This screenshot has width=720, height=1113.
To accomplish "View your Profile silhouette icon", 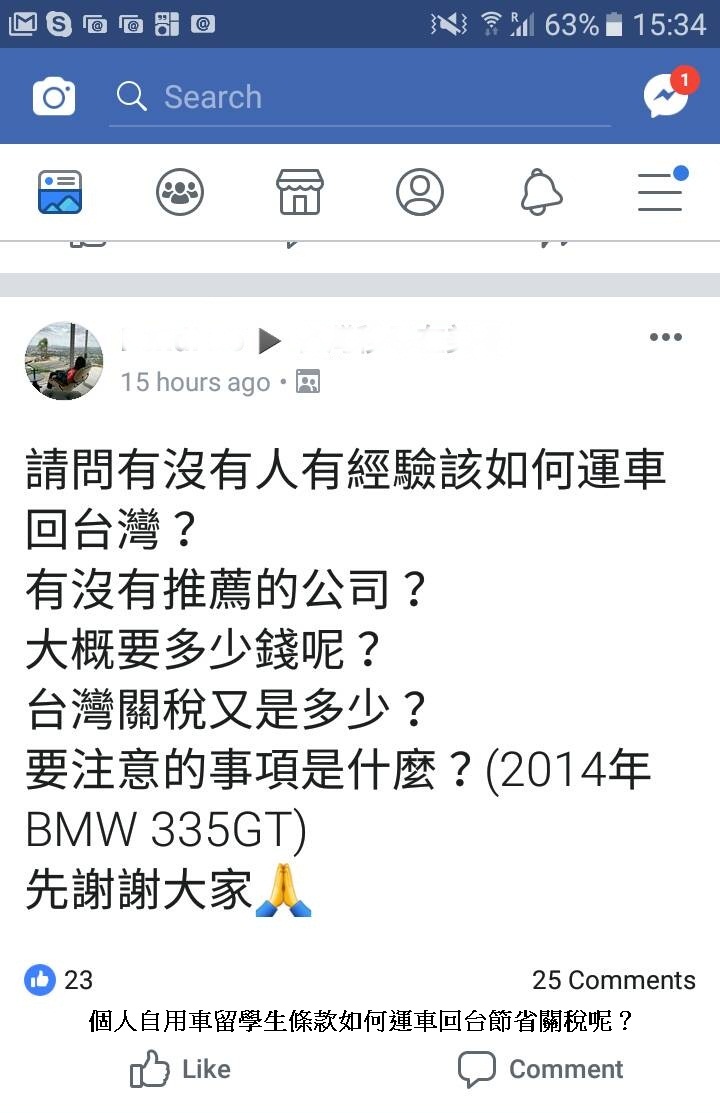I will pyautogui.click(x=420, y=192).
